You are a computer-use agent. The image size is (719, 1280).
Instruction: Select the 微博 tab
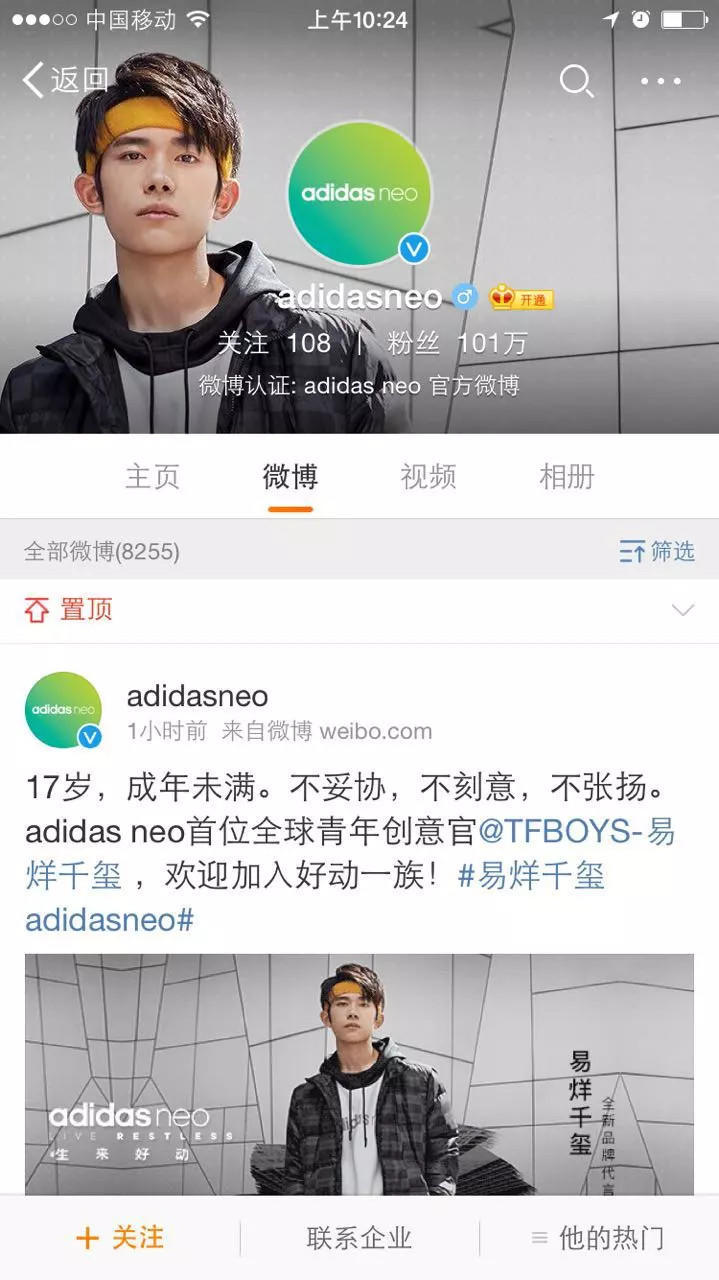(x=290, y=477)
